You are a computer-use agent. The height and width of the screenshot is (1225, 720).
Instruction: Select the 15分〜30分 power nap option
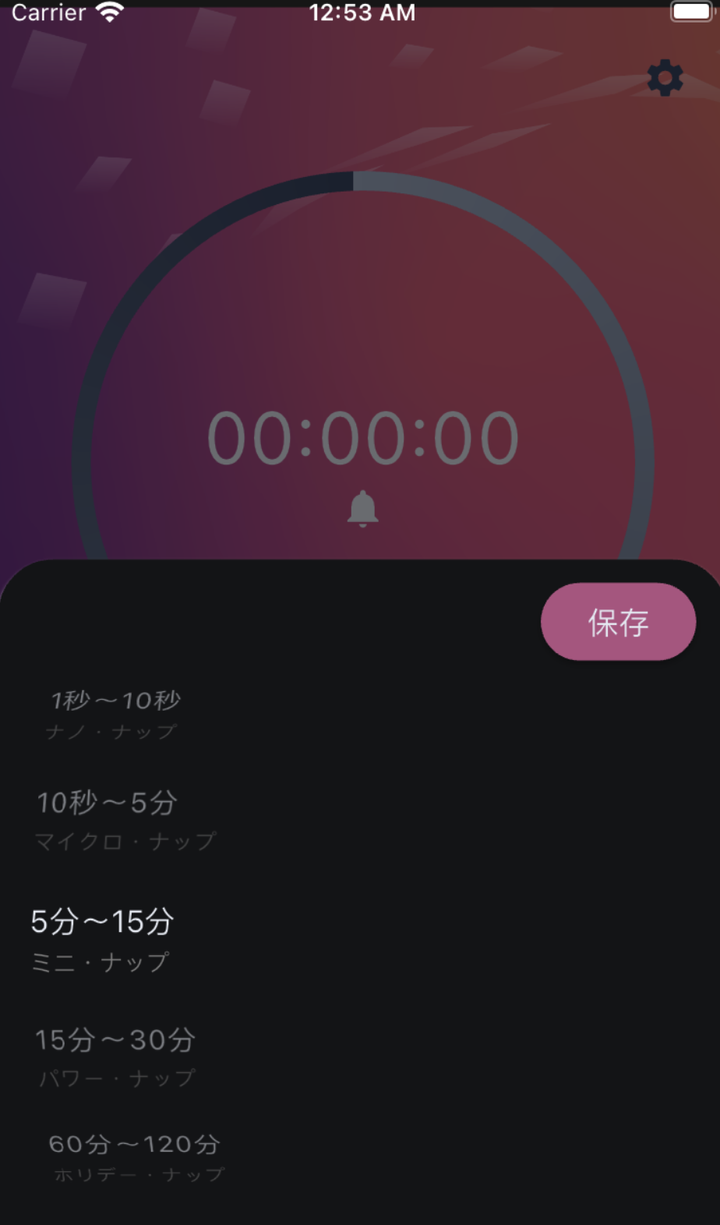[116, 1057]
